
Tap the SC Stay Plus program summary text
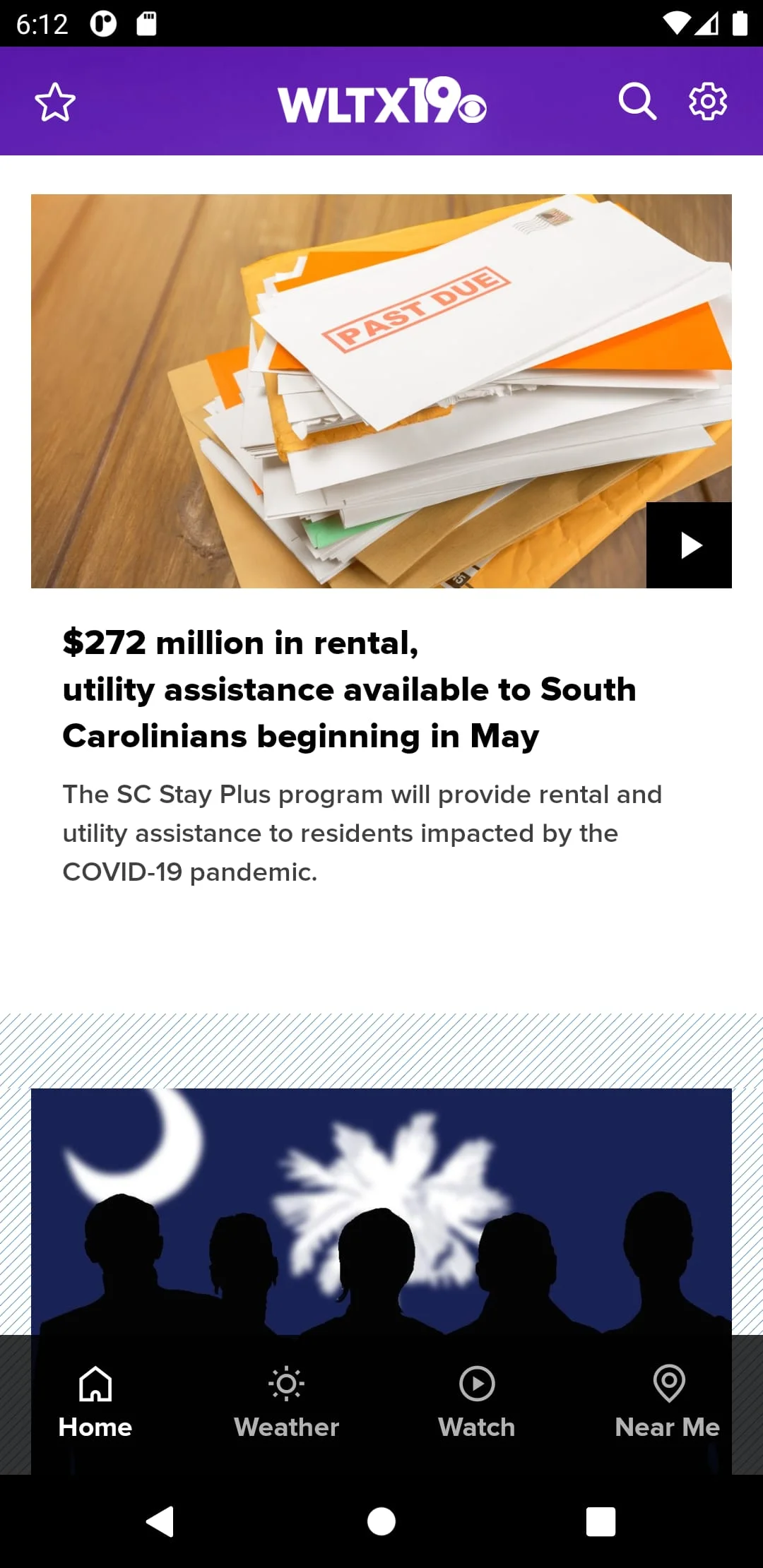point(361,832)
